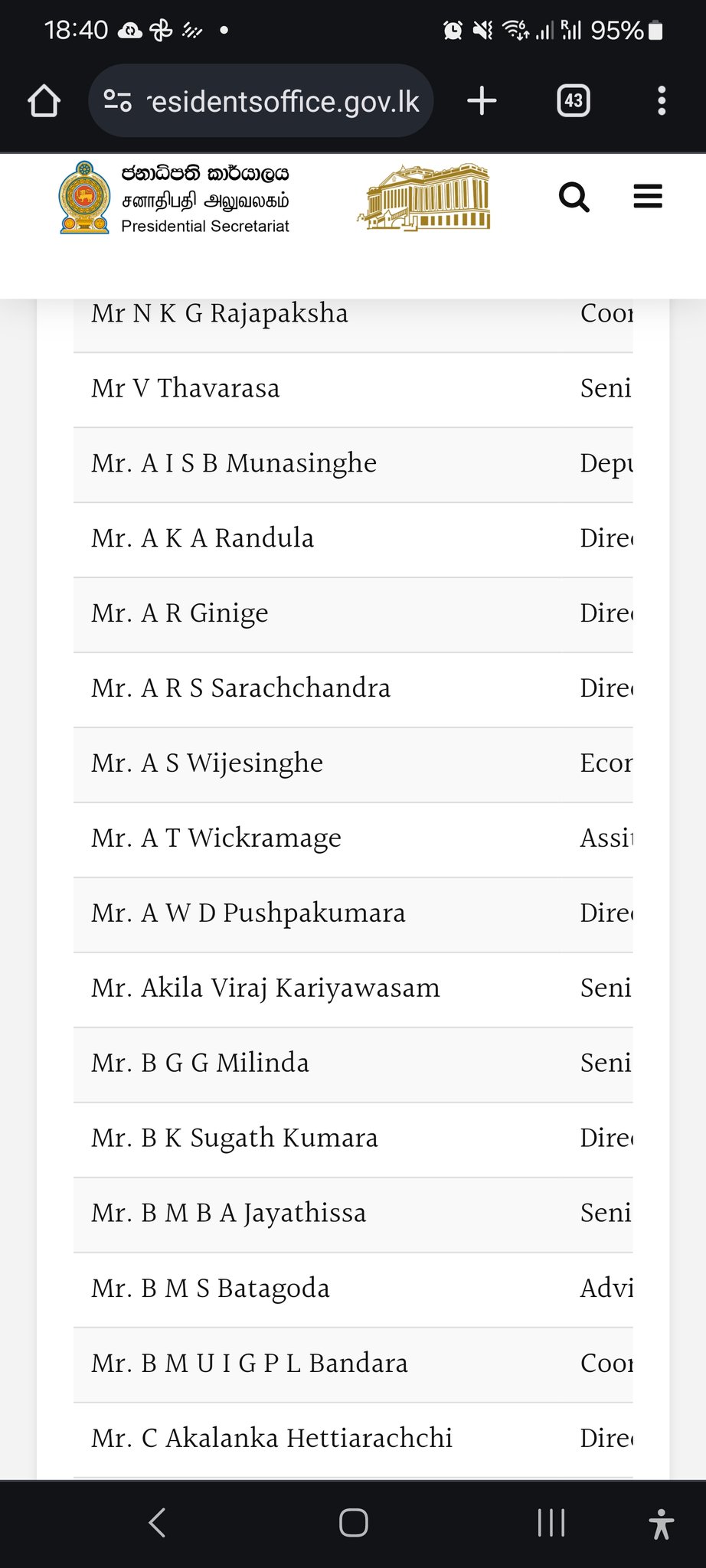
Task: Open the site hamburger menu
Action: click(648, 196)
